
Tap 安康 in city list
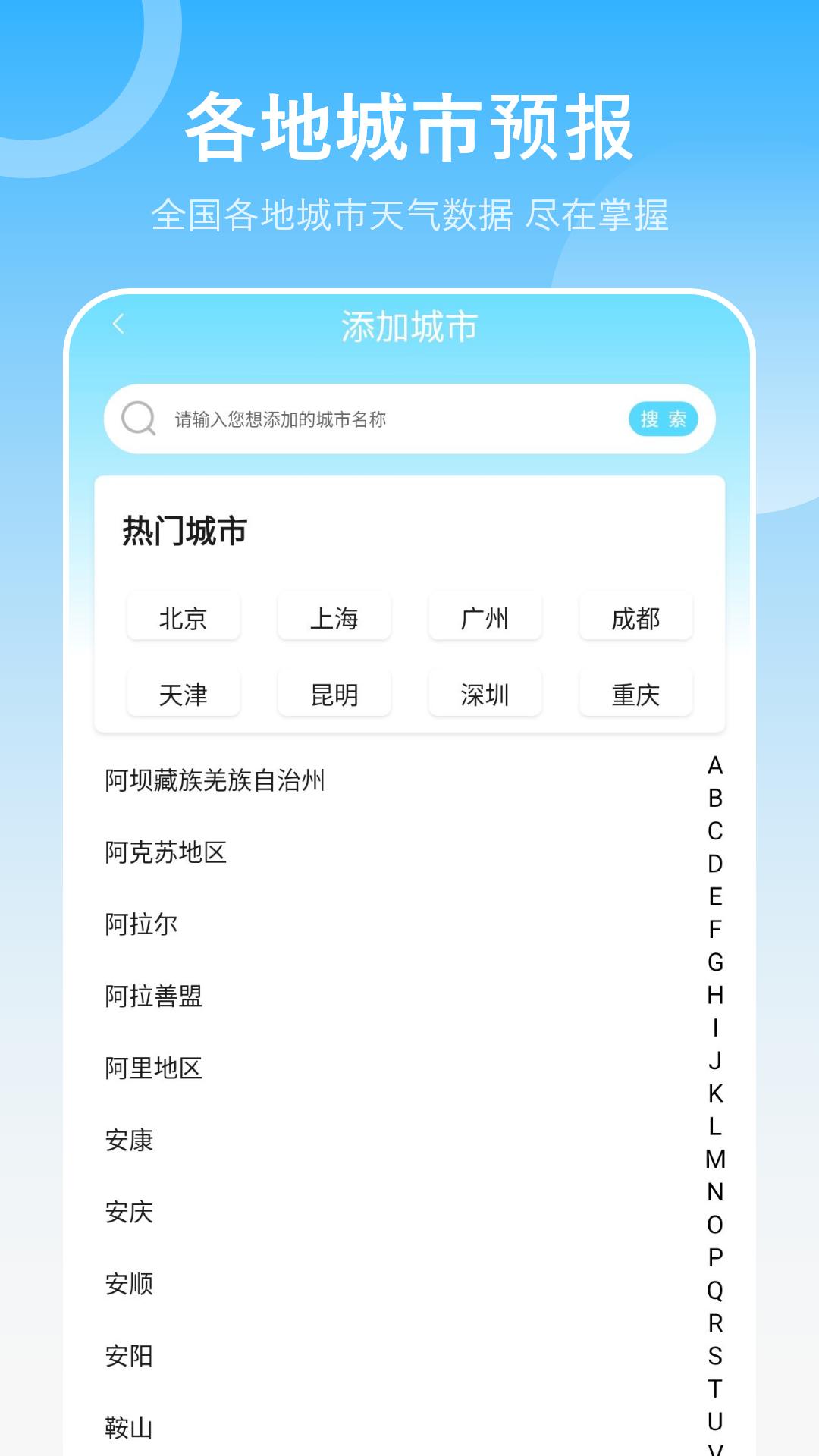tap(130, 1141)
